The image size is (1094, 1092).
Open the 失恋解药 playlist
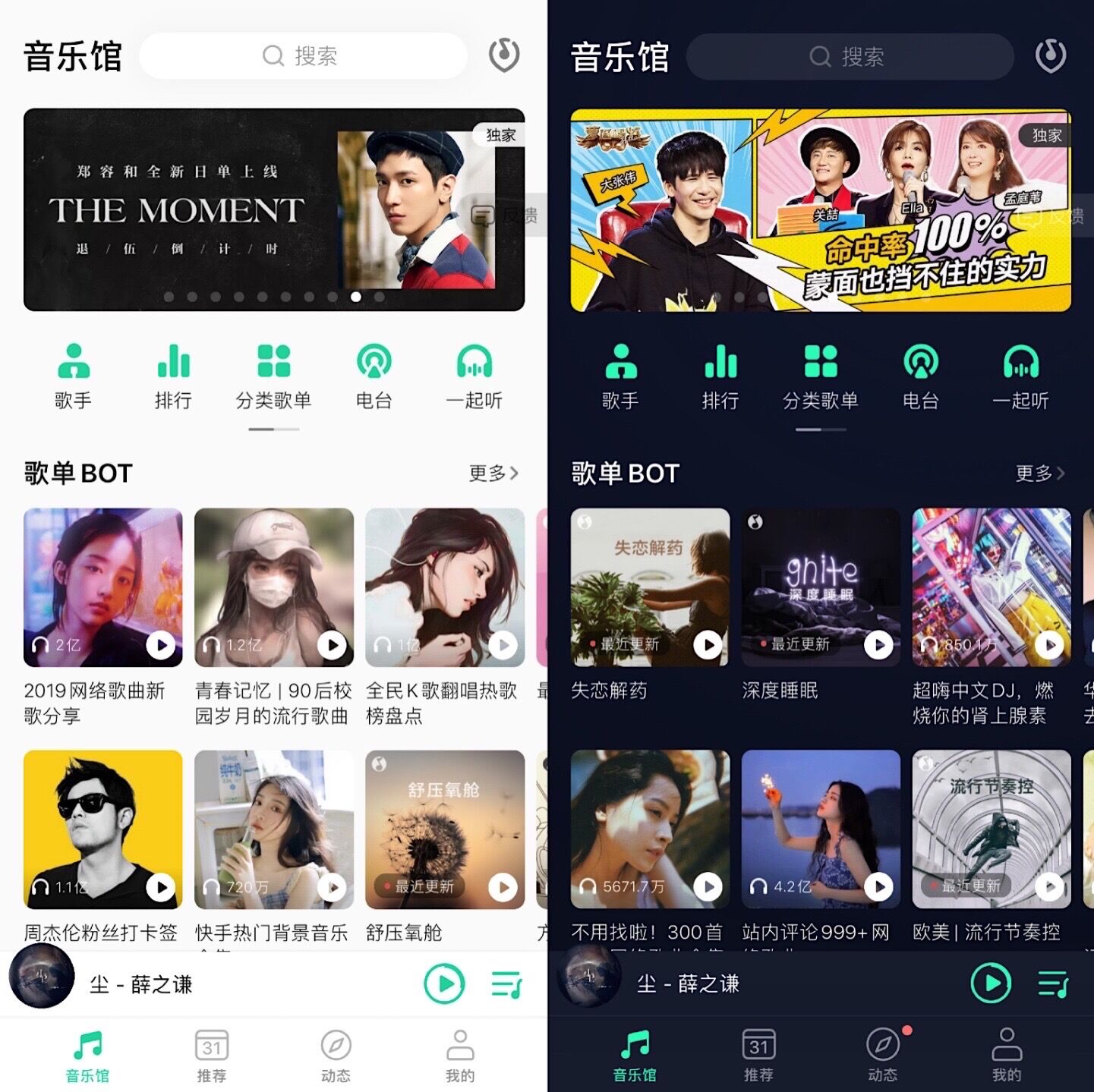click(x=650, y=587)
